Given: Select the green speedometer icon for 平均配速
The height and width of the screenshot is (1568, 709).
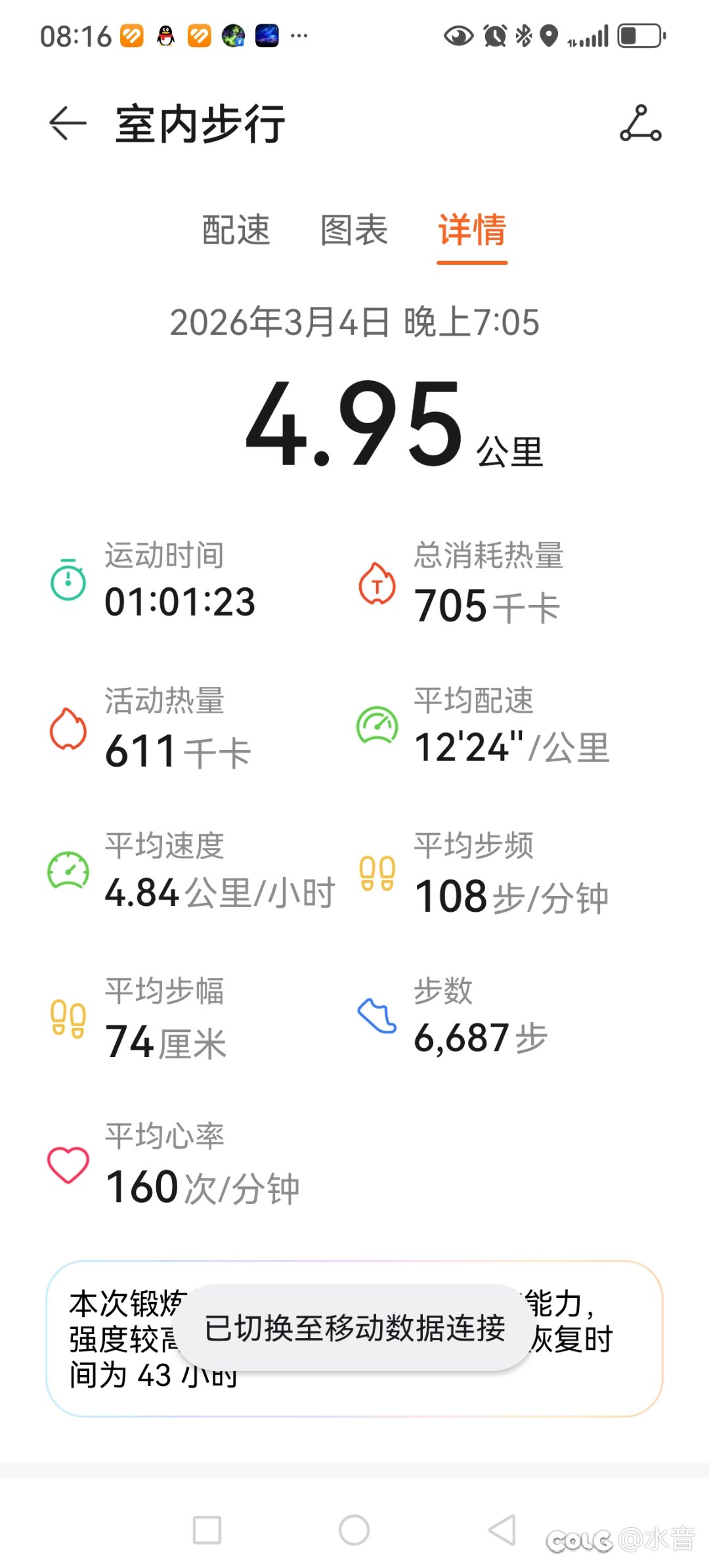Looking at the screenshot, I should click(x=377, y=728).
